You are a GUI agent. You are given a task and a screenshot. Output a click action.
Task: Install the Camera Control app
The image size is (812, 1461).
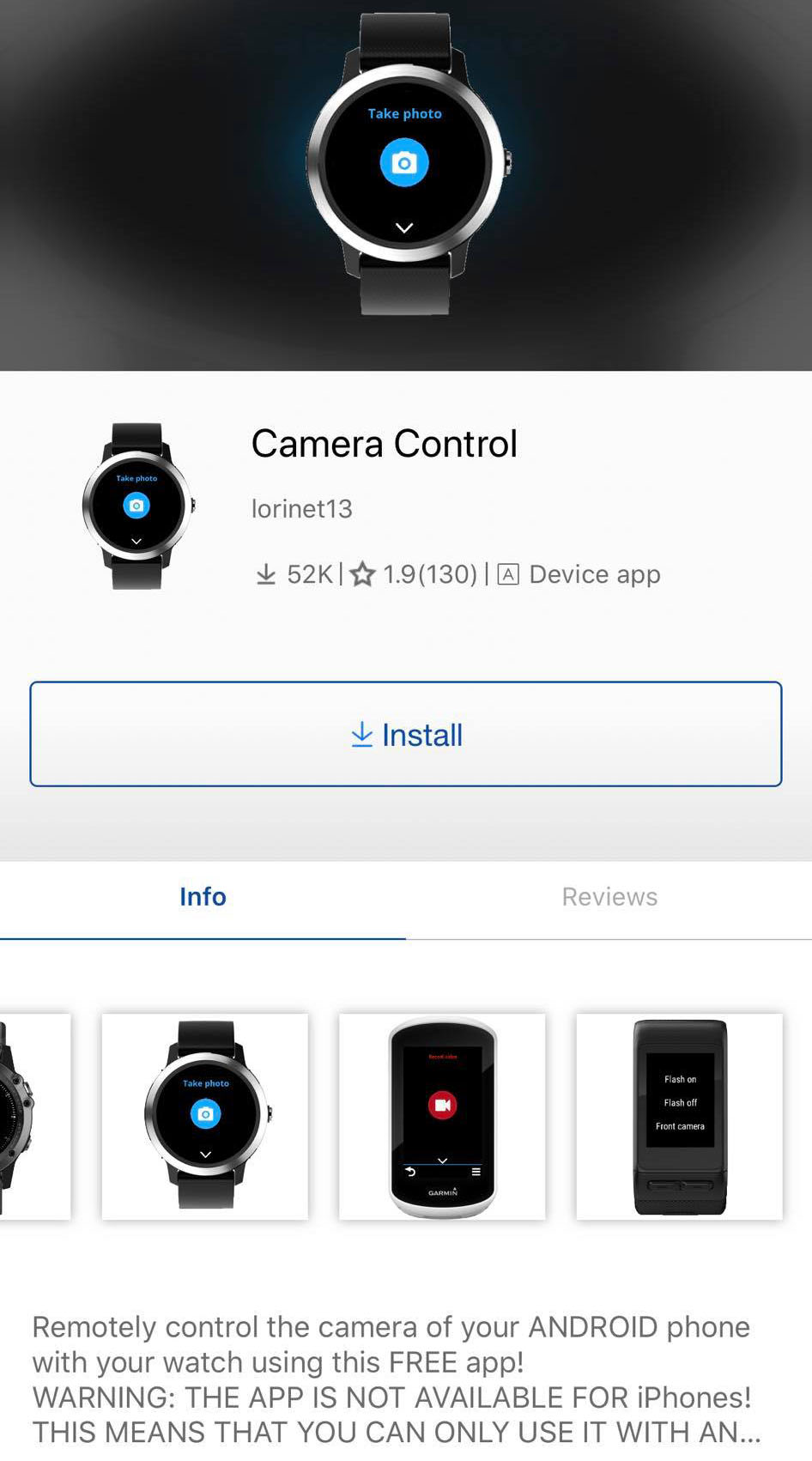406,734
